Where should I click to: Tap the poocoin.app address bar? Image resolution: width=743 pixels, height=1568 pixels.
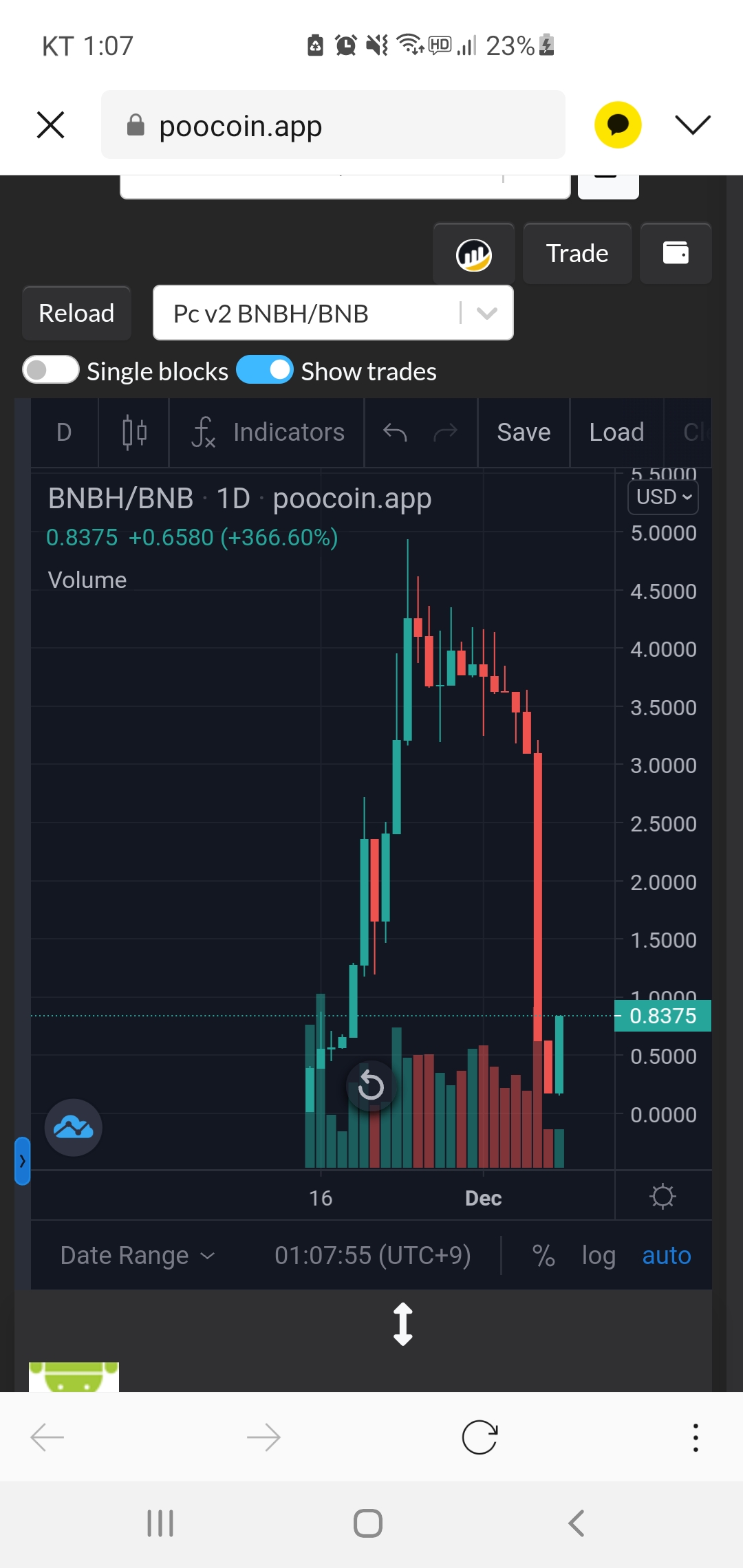(x=333, y=125)
